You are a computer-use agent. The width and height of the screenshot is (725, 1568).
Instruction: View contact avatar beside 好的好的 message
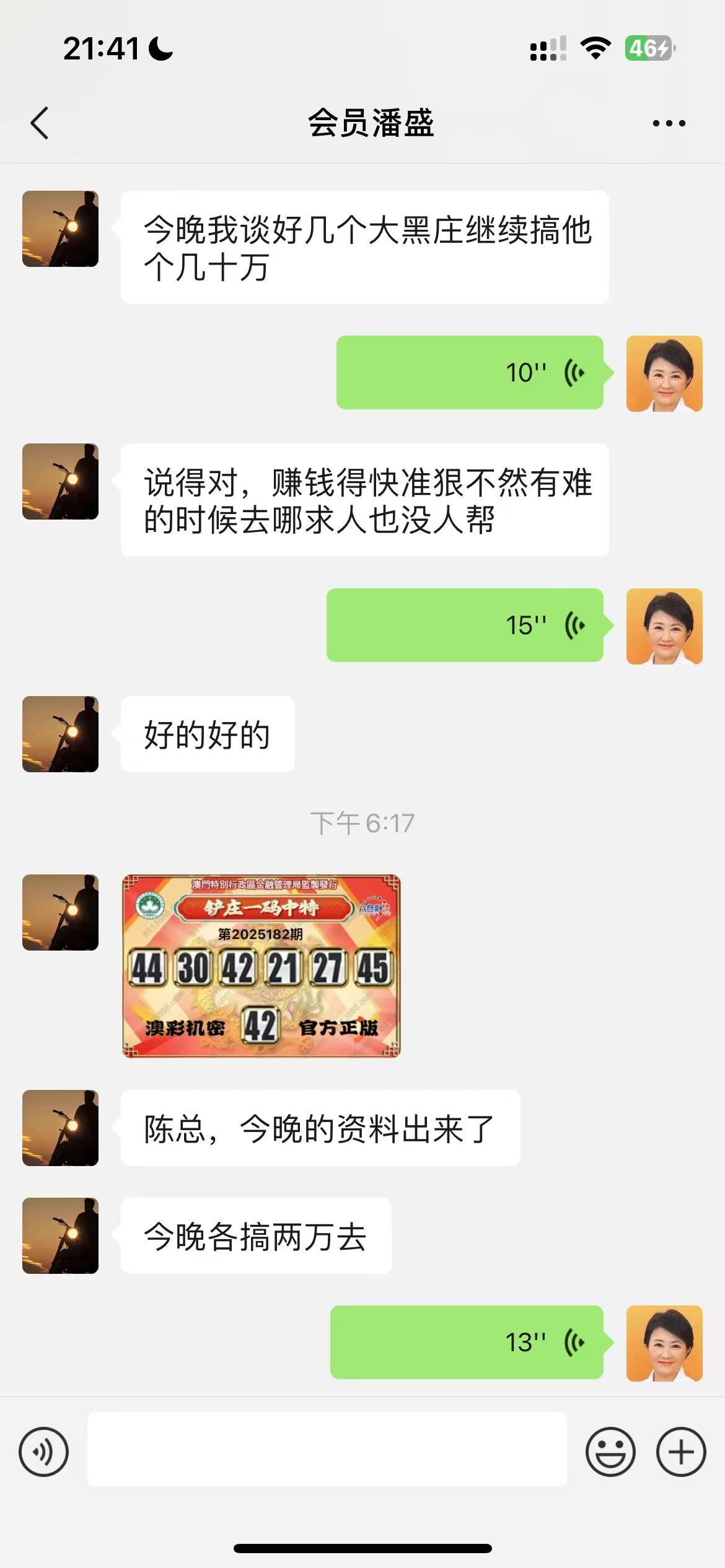[x=60, y=734]
